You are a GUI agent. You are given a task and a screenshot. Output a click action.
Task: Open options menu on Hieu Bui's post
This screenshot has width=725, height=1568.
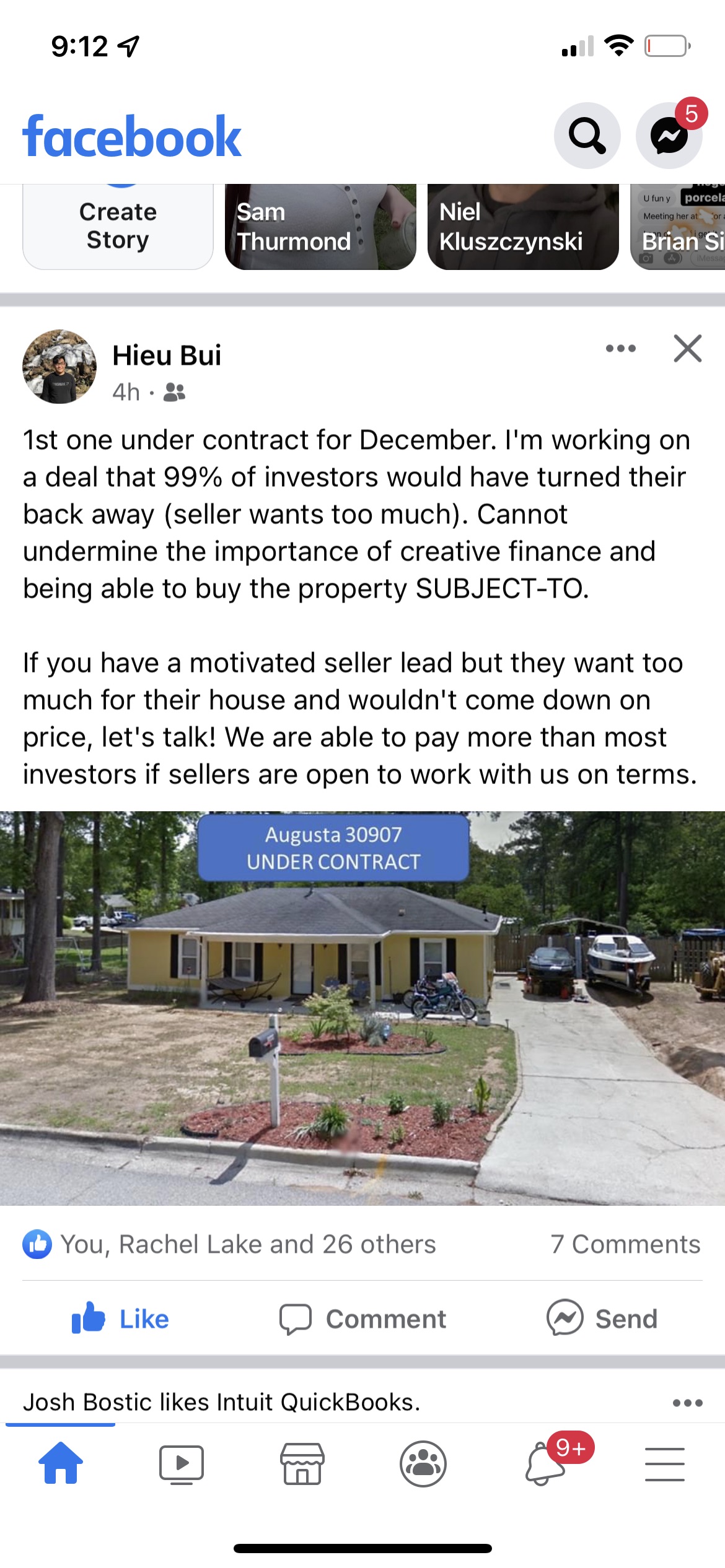[621, 348]
